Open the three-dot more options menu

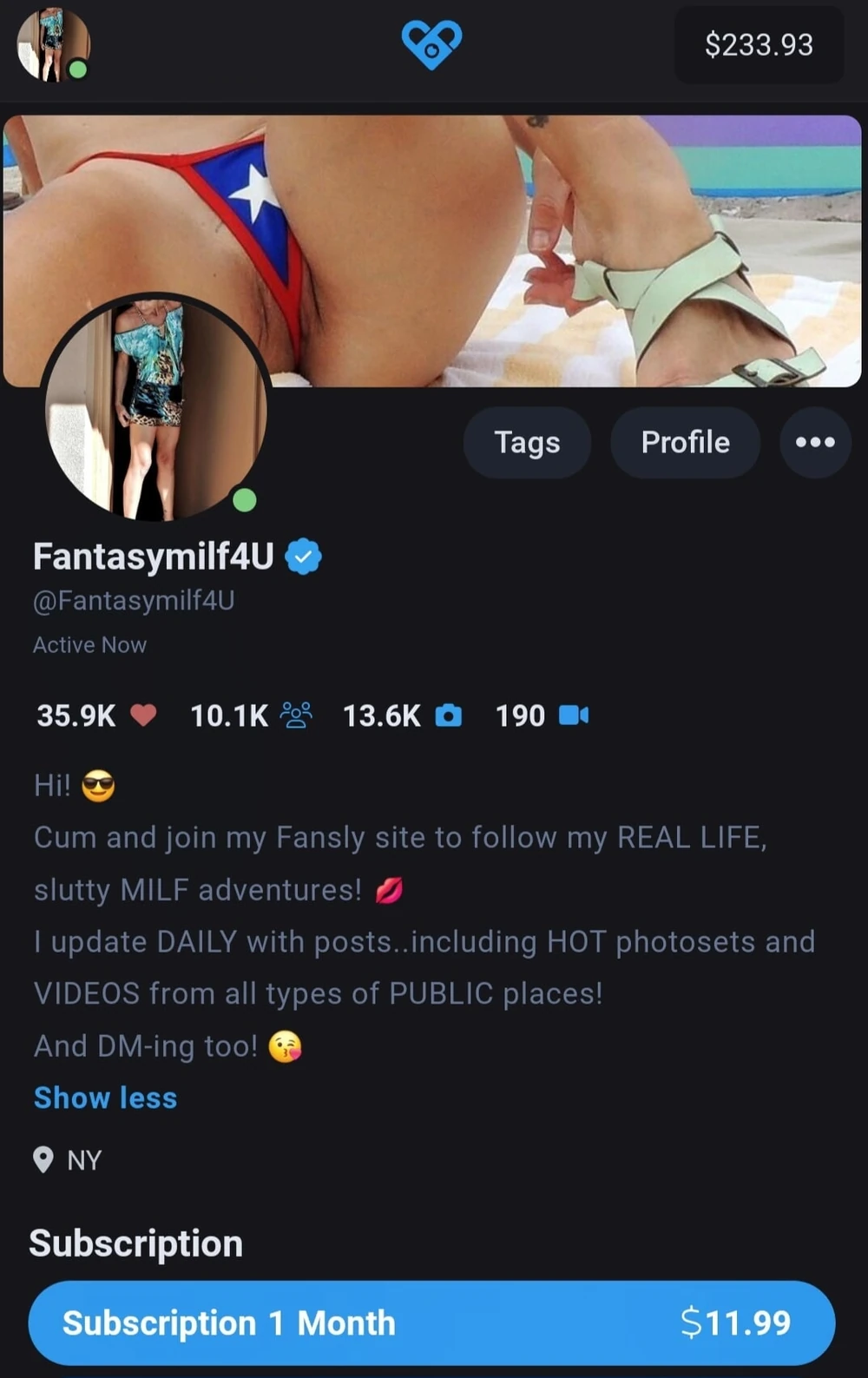(x=815, y=442)
